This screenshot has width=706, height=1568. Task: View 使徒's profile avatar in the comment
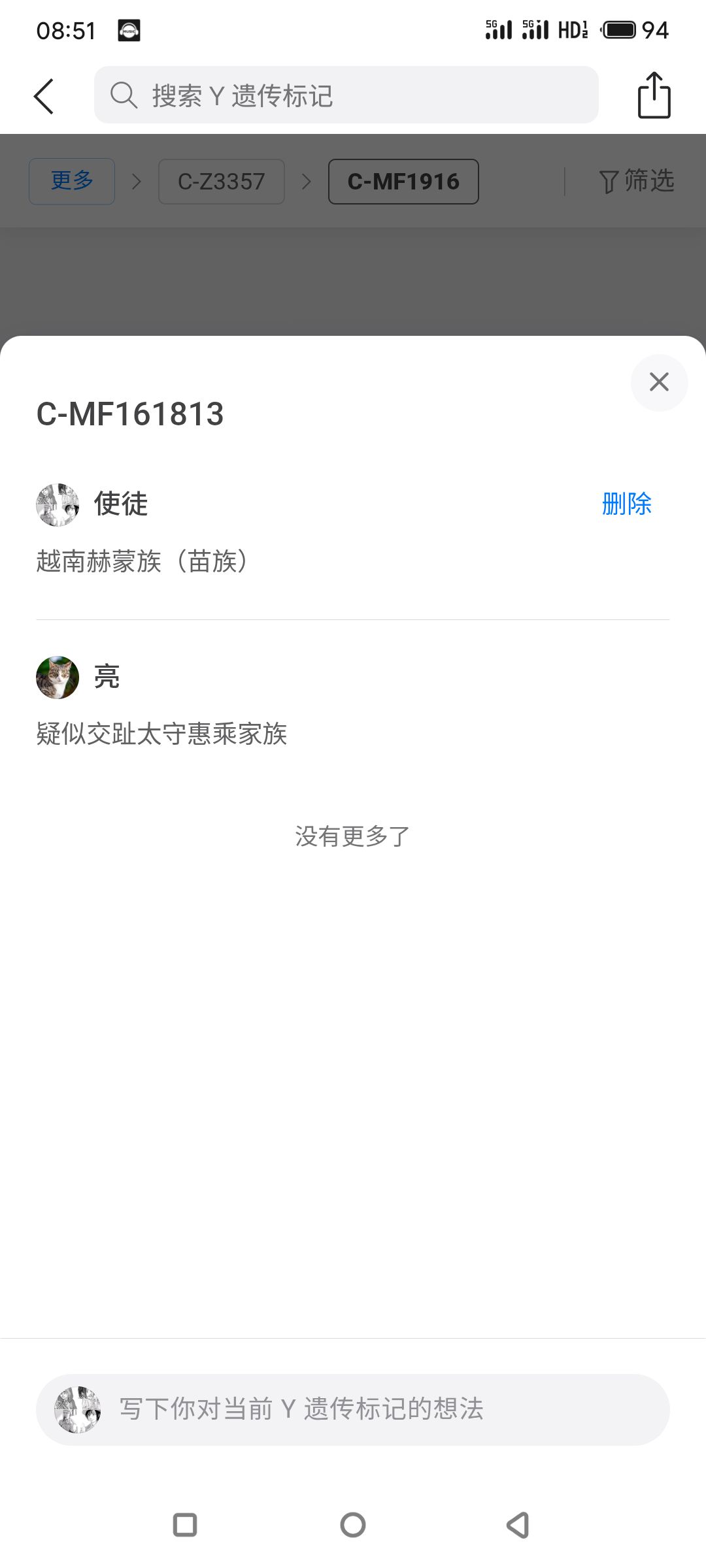(x=58, y=505)
